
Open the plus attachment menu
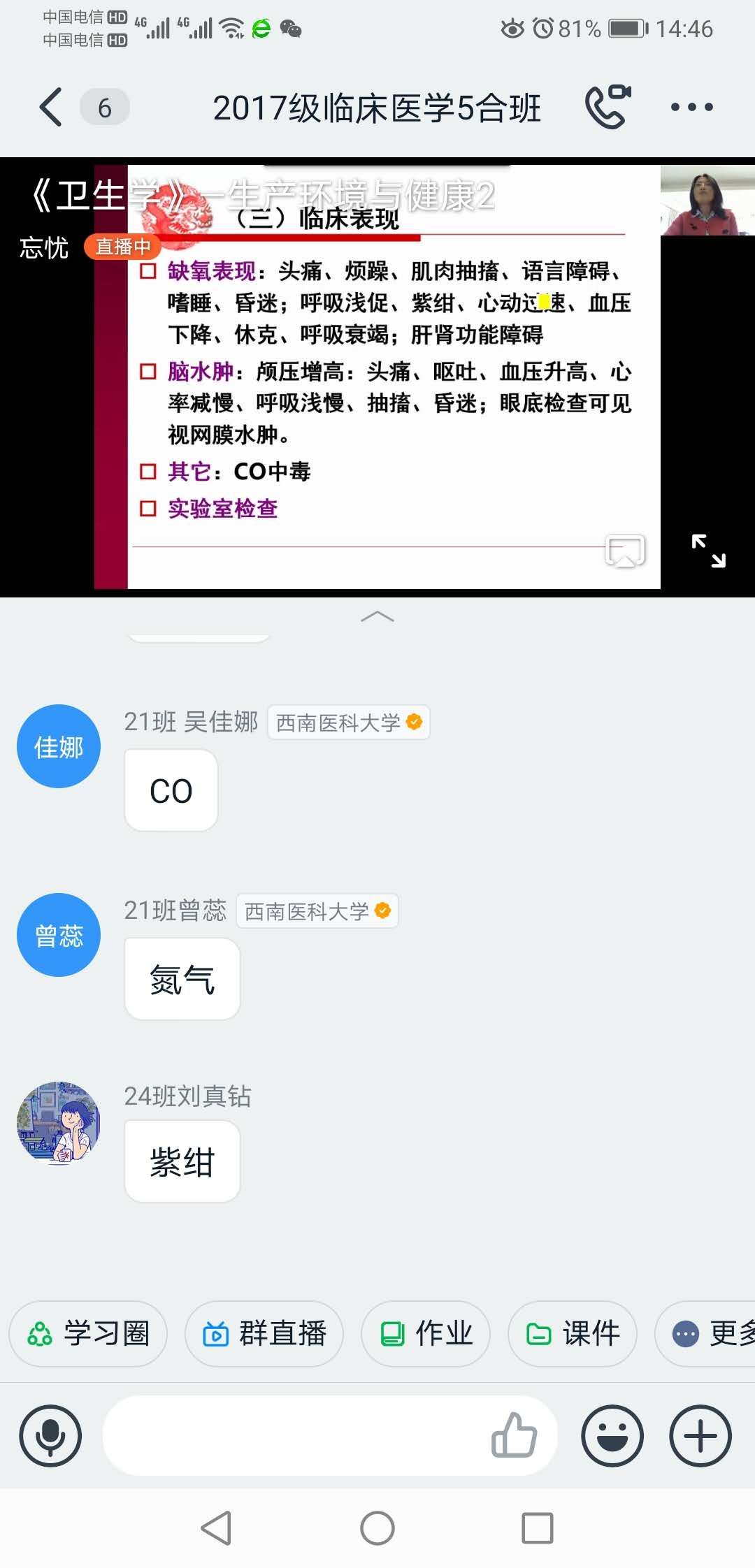[700, 1435]
